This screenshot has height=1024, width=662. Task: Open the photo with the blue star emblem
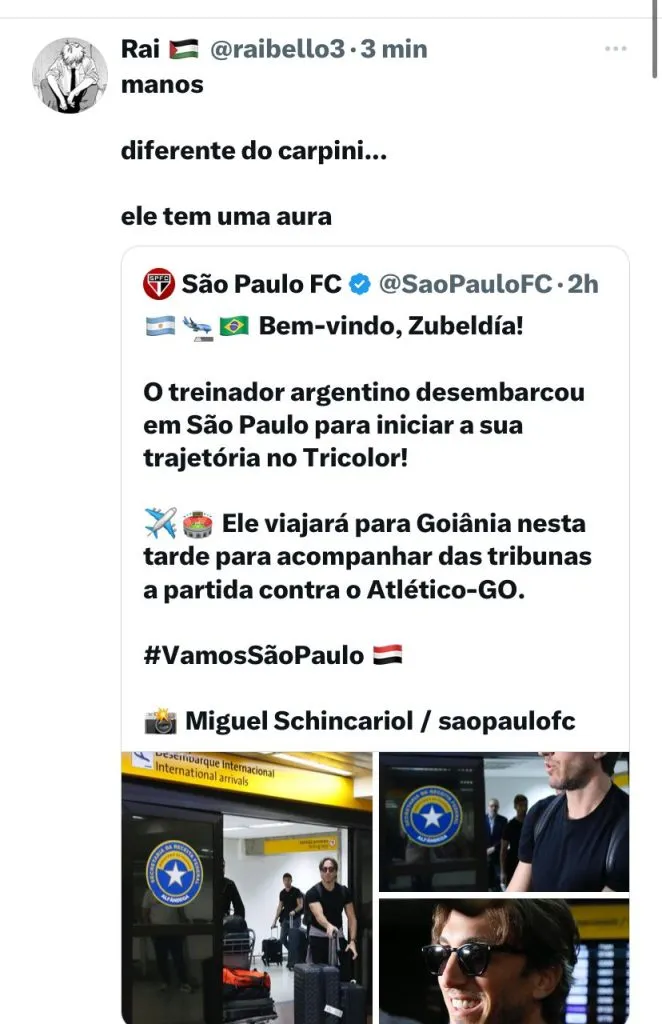[x=503, y=822]
